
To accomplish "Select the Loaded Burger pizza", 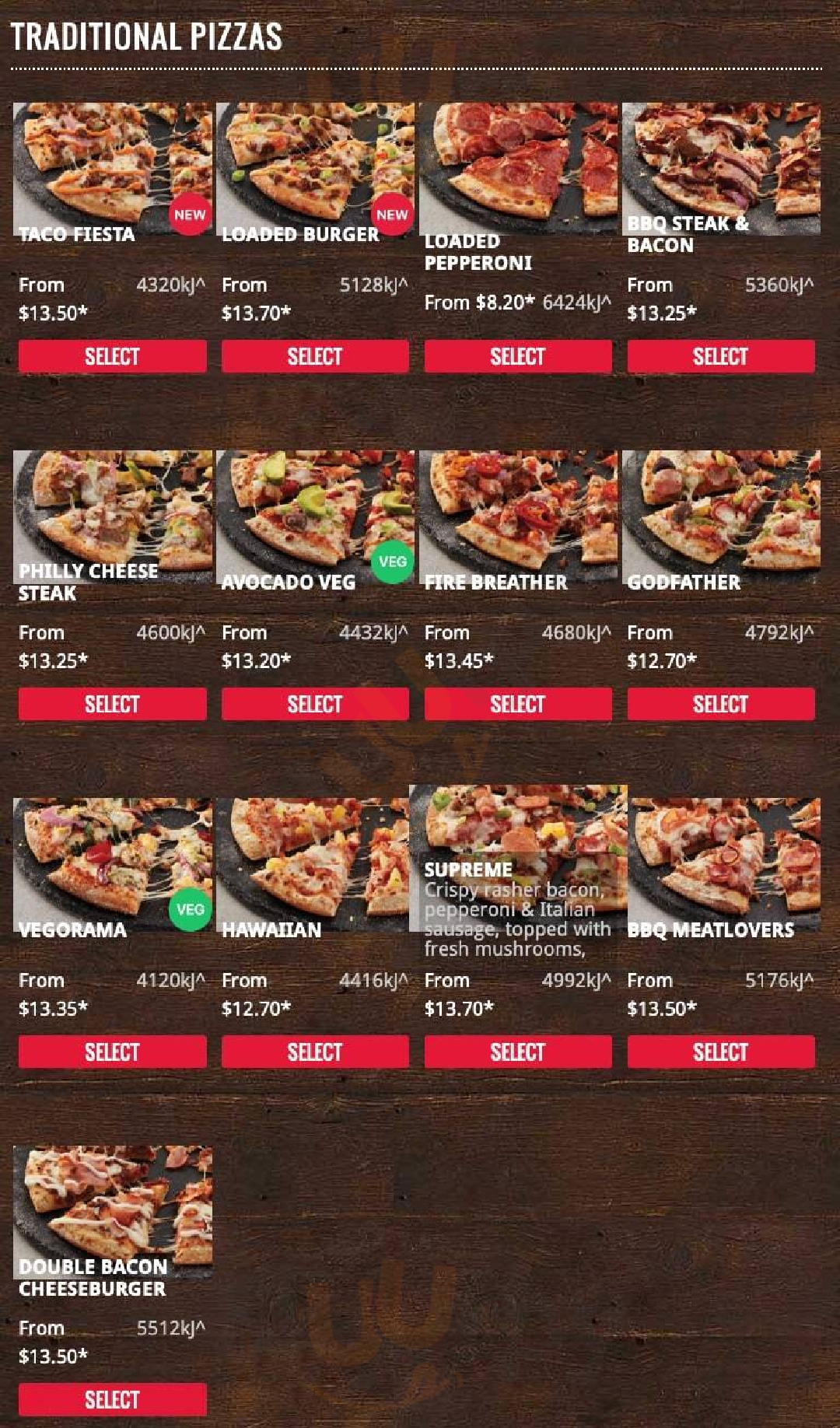I will click(x=315, y=356).
